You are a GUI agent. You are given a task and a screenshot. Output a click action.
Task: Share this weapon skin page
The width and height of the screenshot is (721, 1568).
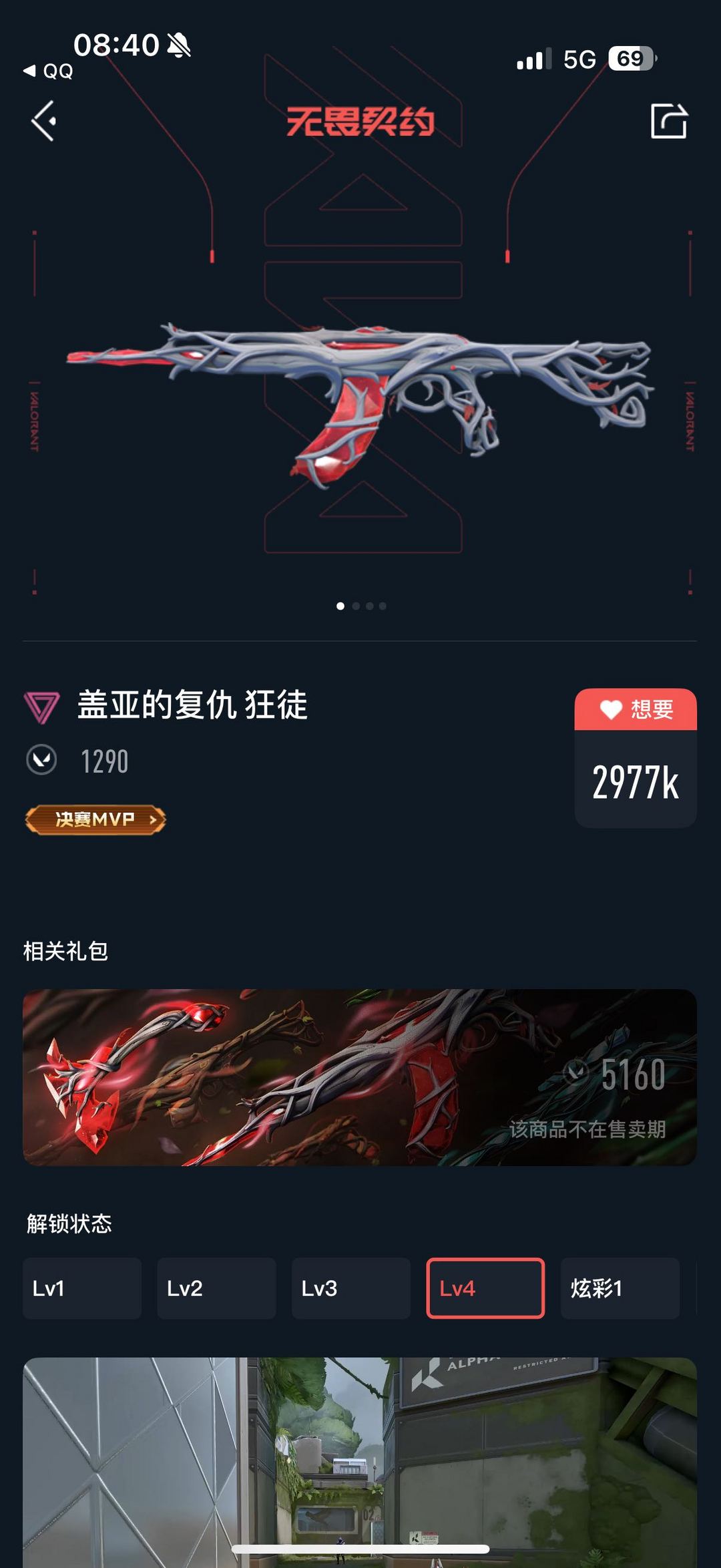pos(669,121)
